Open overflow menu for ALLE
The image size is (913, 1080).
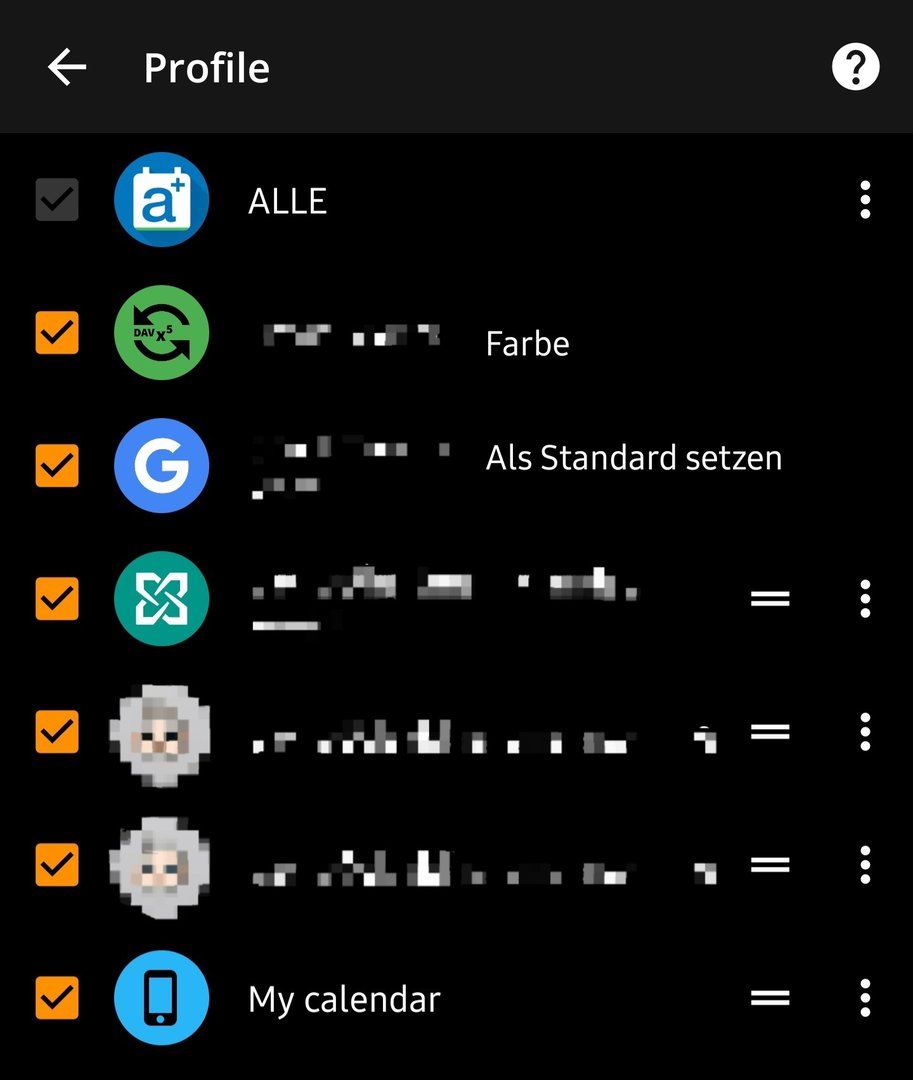tap(865, 200)
